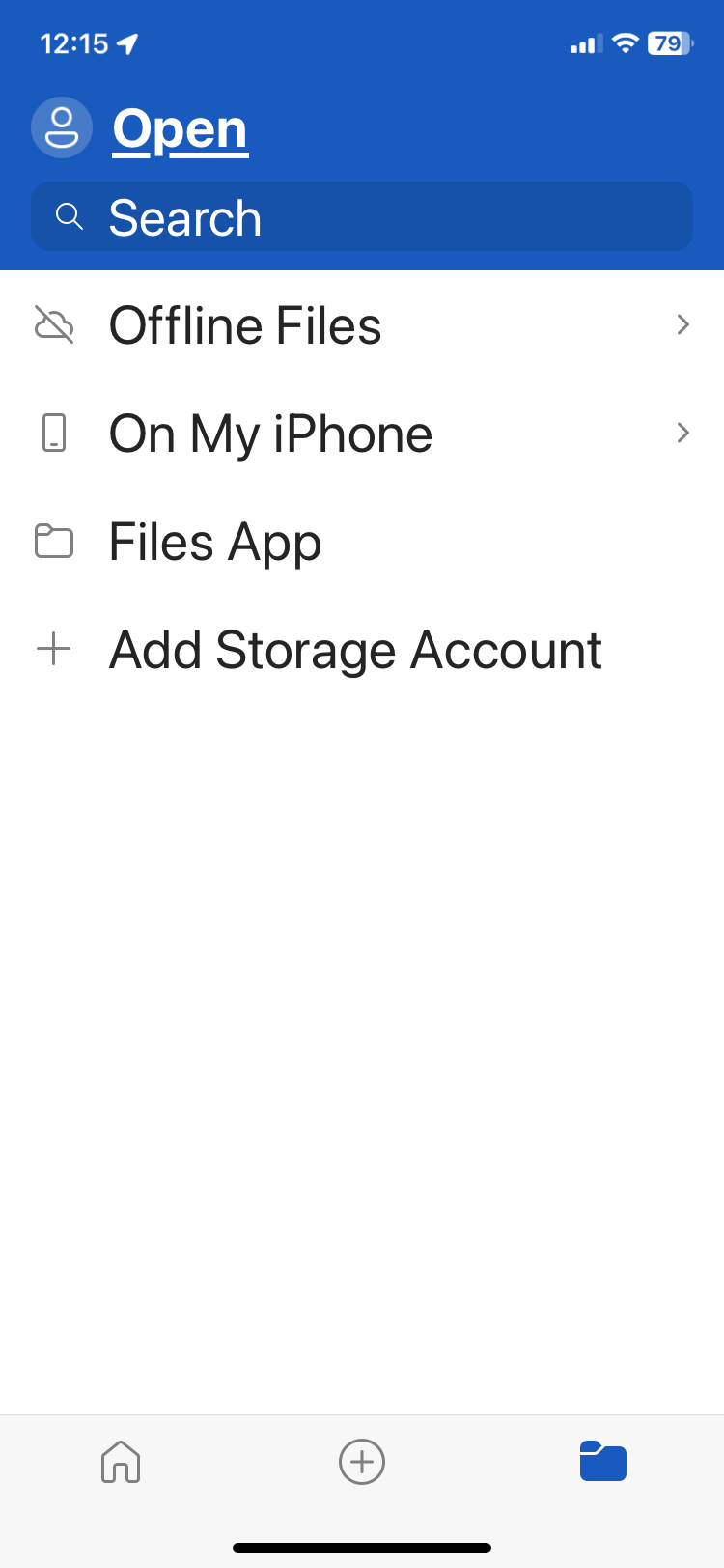The width and height of the screenshot is (724, 1568).
Task: Tap the magnifying glass in the search bar
Action: point(70,216)
